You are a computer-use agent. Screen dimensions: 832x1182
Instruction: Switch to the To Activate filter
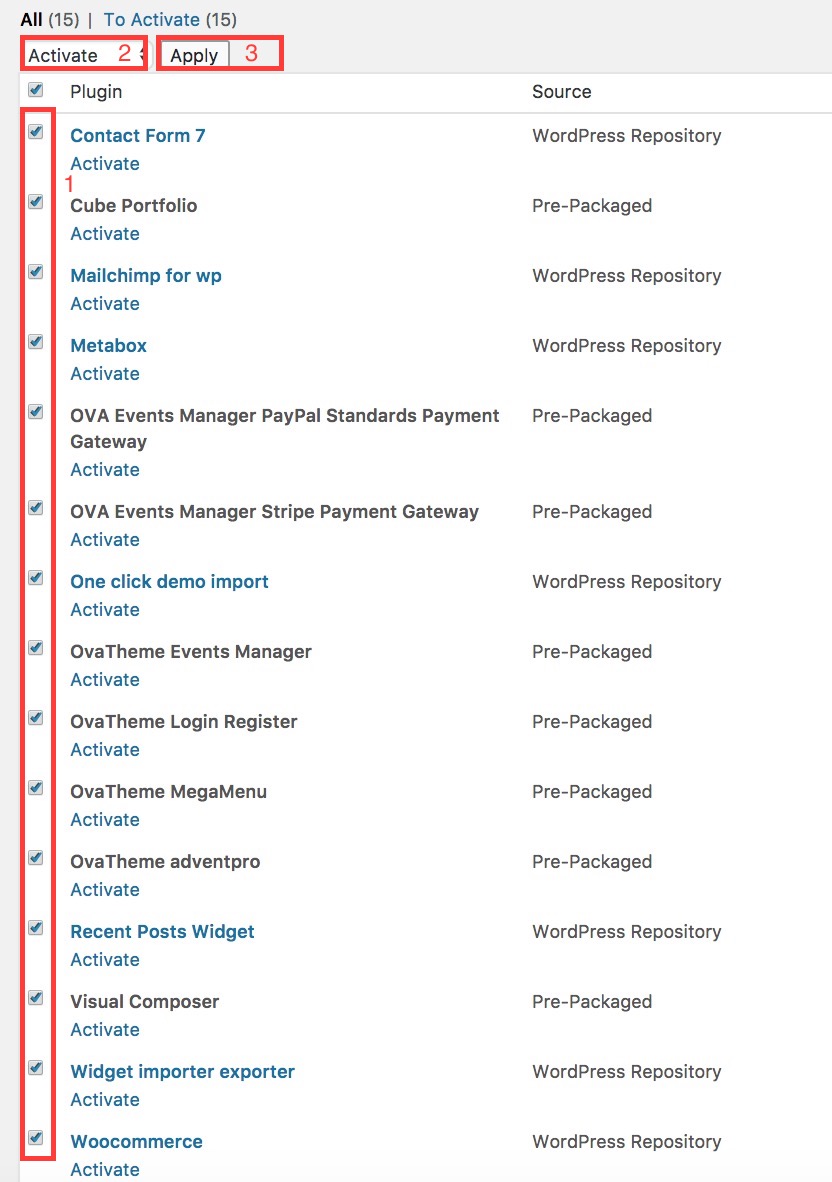(x=151, y=20)
